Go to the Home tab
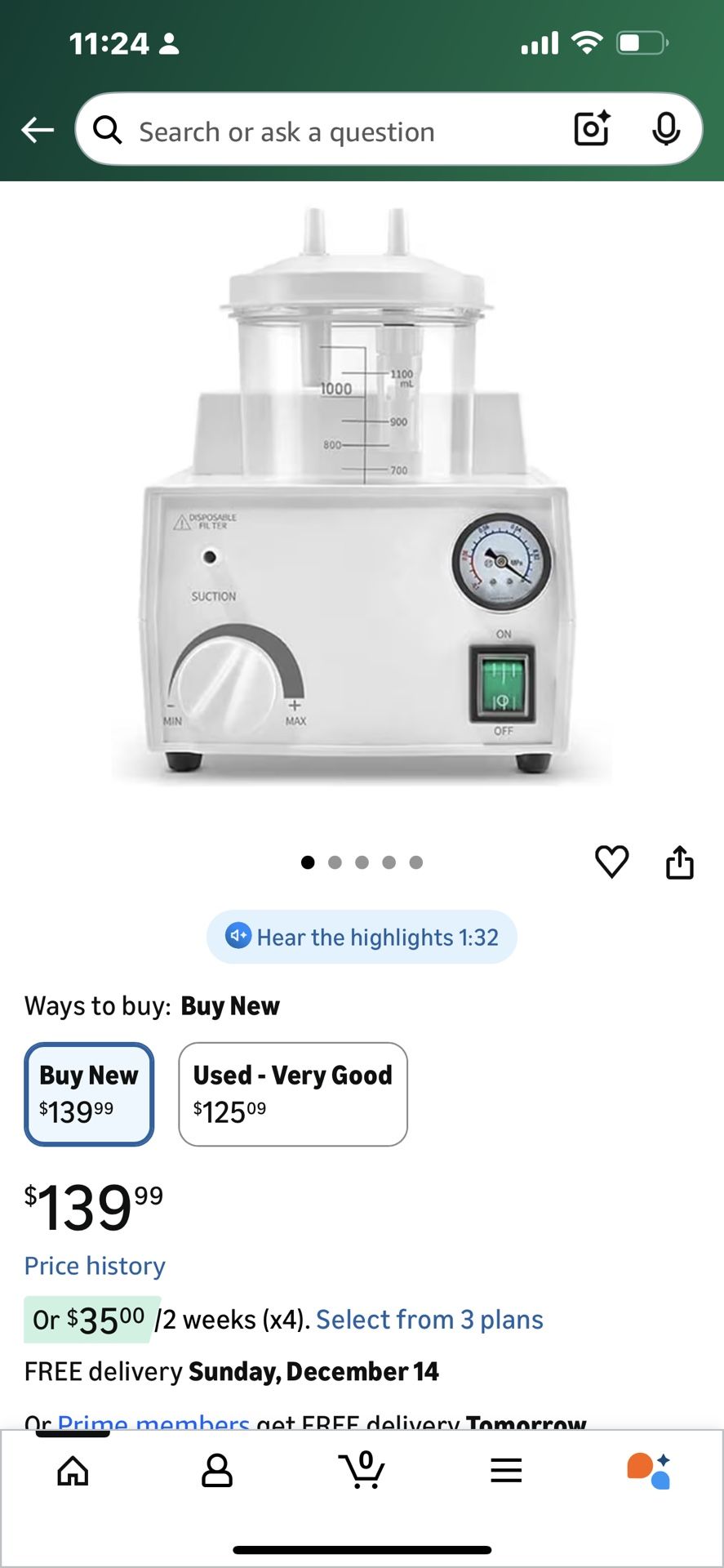The width and height of the screenshot is (724, 1568). click(x=73, y=1471)
